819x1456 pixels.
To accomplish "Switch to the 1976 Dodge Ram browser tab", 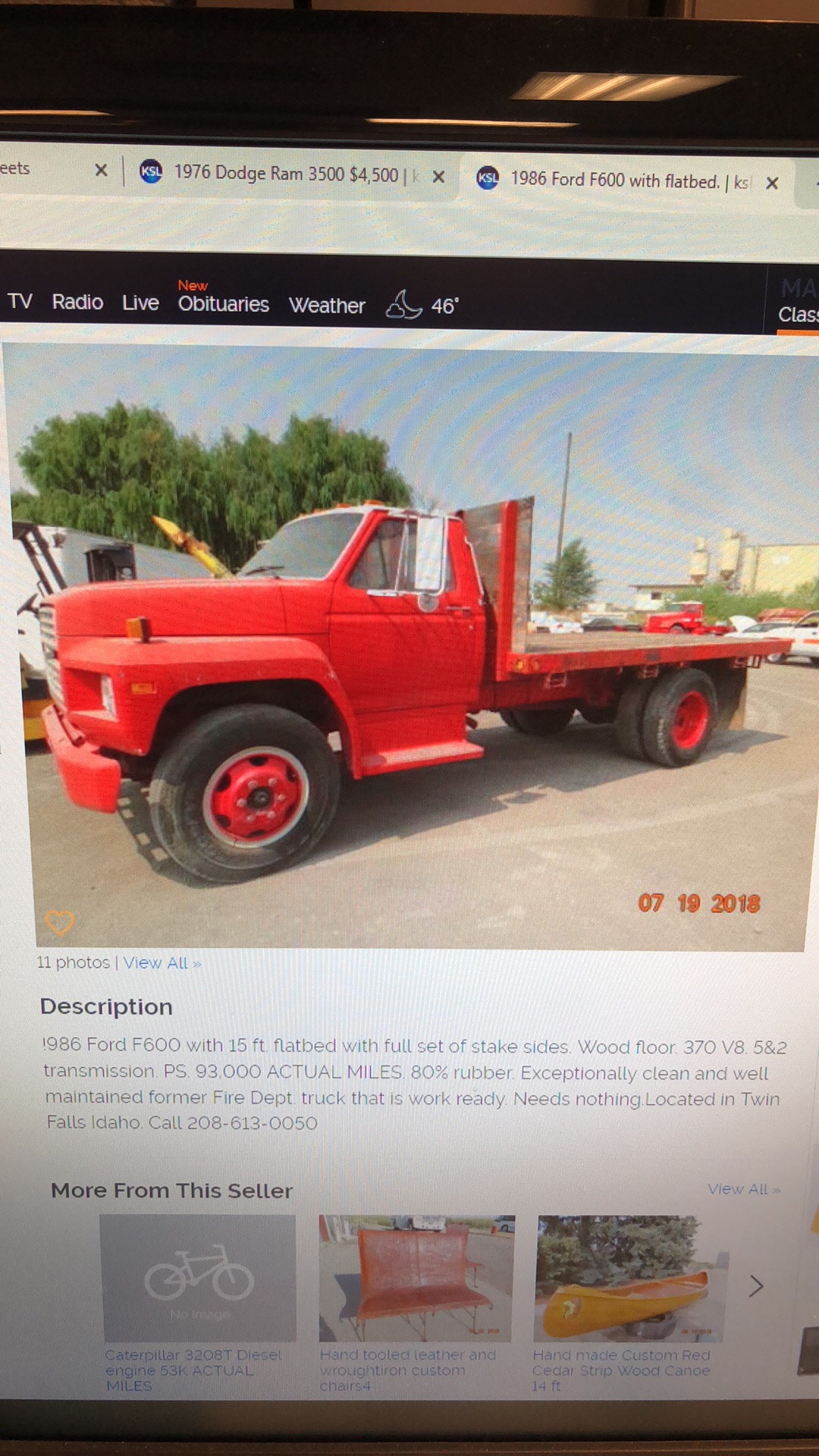I will point(288,174).
